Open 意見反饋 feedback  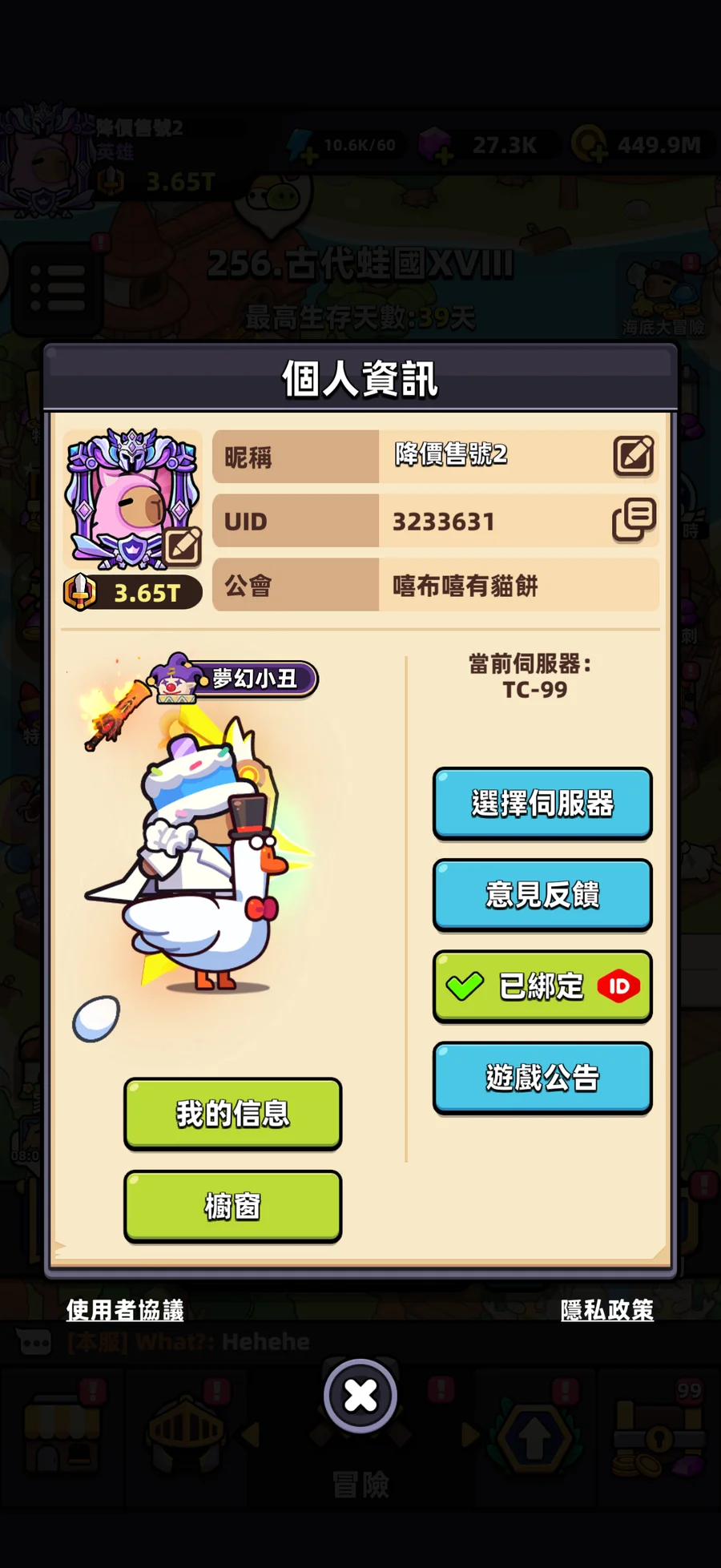(x=542, y=895)
